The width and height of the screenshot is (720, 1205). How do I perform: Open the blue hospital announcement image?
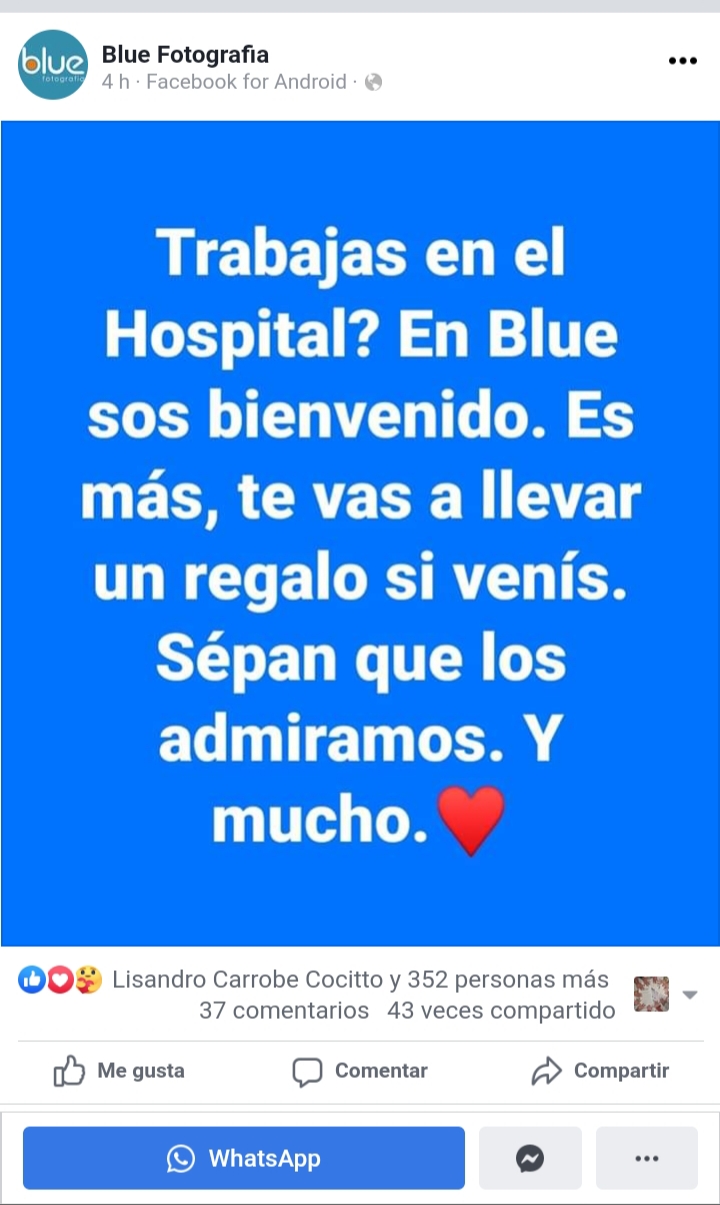pos(360,533)
